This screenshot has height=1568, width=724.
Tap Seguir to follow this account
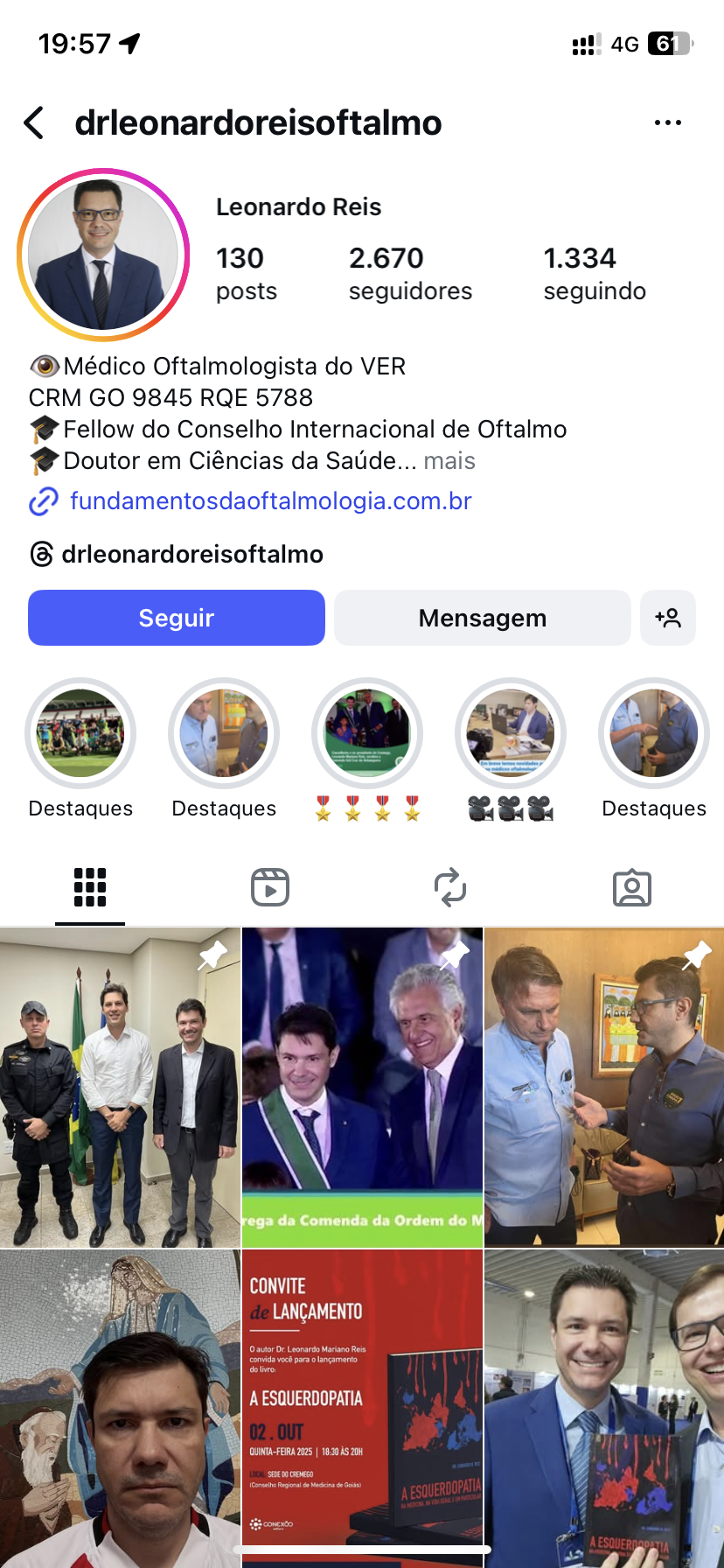point(177,618)
